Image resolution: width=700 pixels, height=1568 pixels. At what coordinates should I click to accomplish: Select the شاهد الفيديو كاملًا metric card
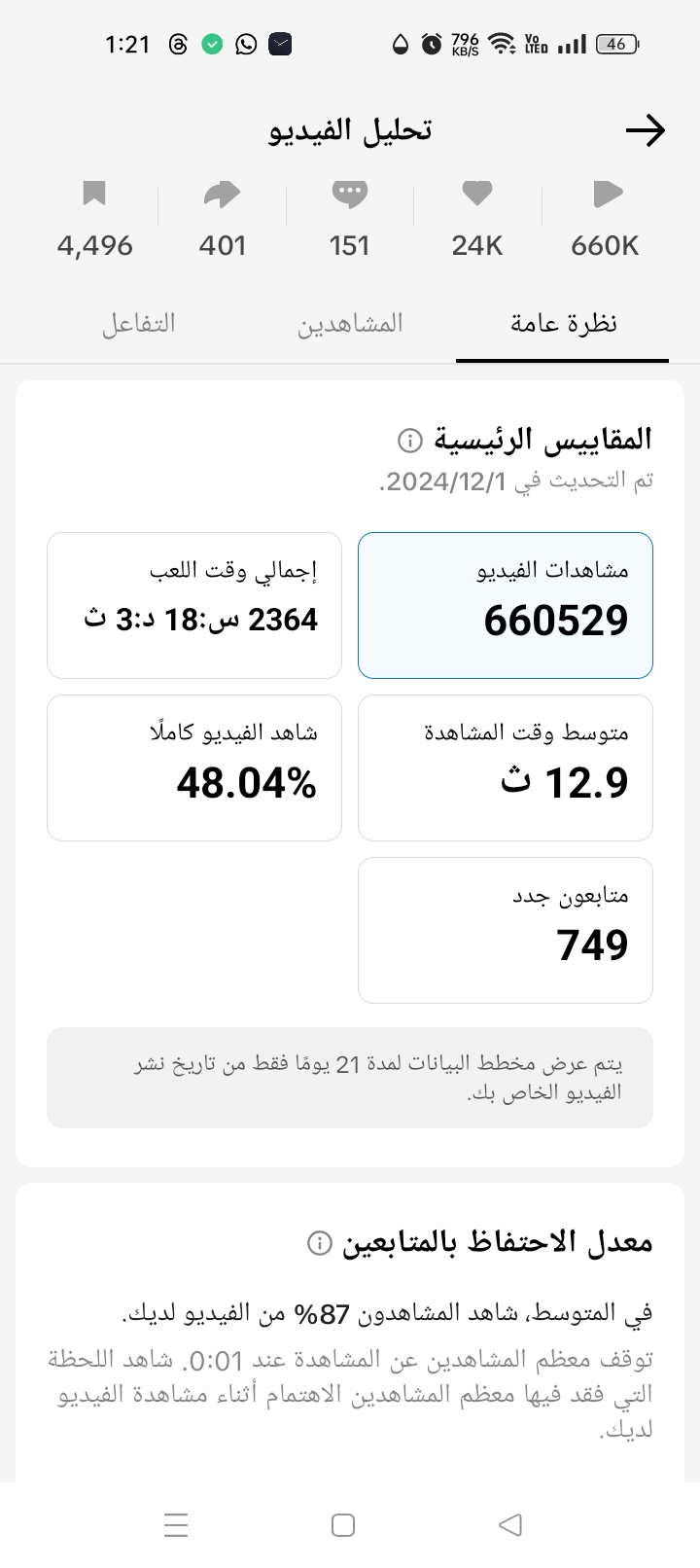[x=194, y=767]
